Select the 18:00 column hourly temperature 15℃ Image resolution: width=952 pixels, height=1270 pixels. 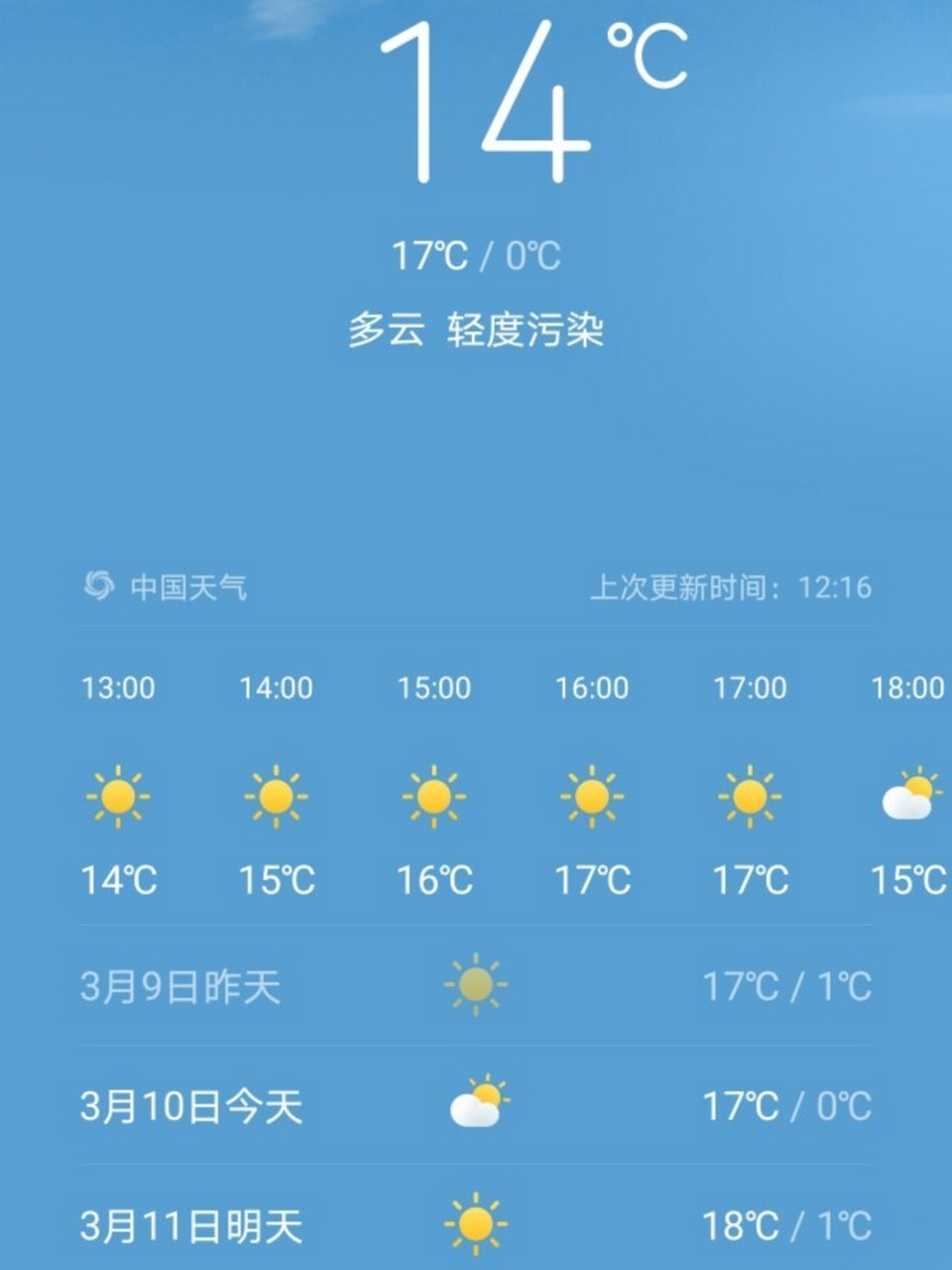(x=907, y=880)
